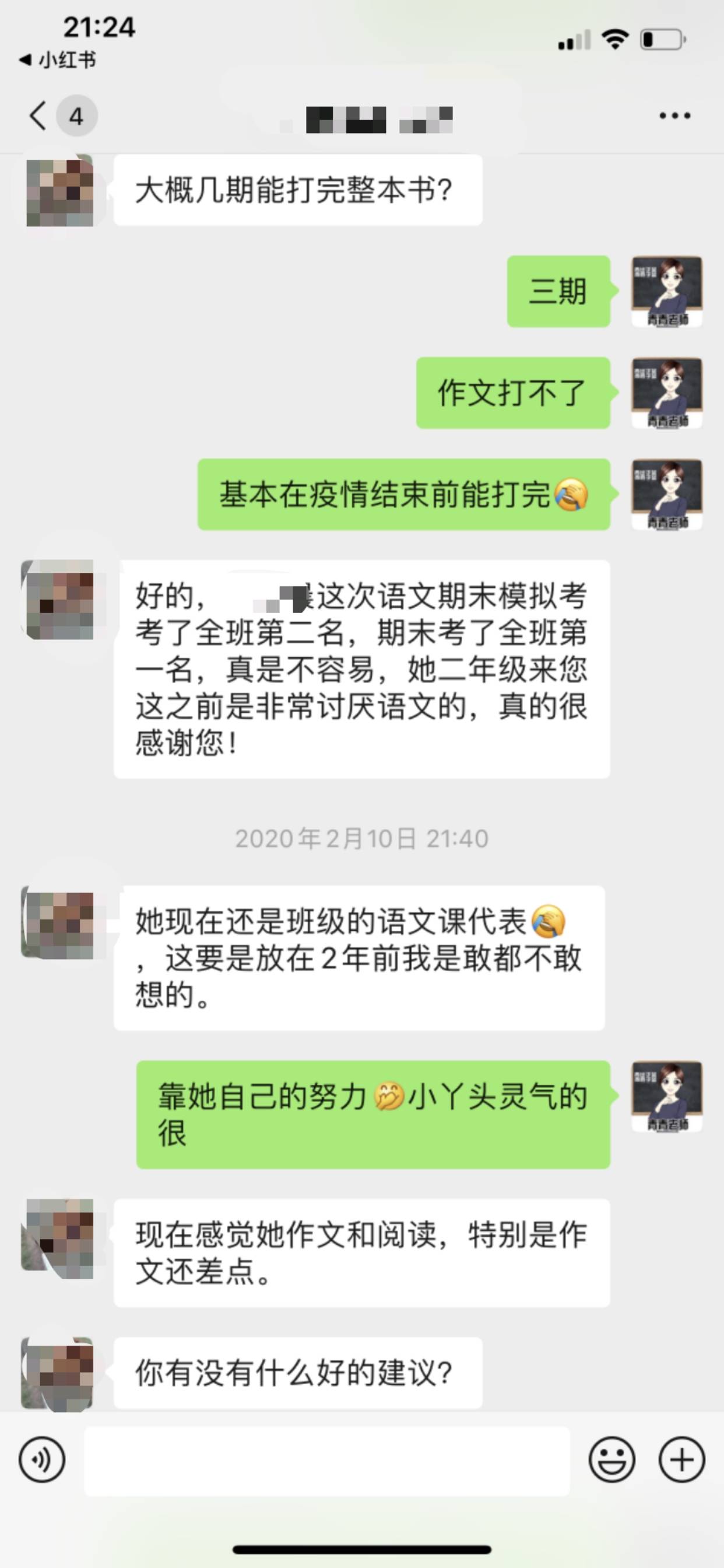Screen dimensions: 724x1568
Task: Select the 三期 green message bubble
Action: pos(557,291)
